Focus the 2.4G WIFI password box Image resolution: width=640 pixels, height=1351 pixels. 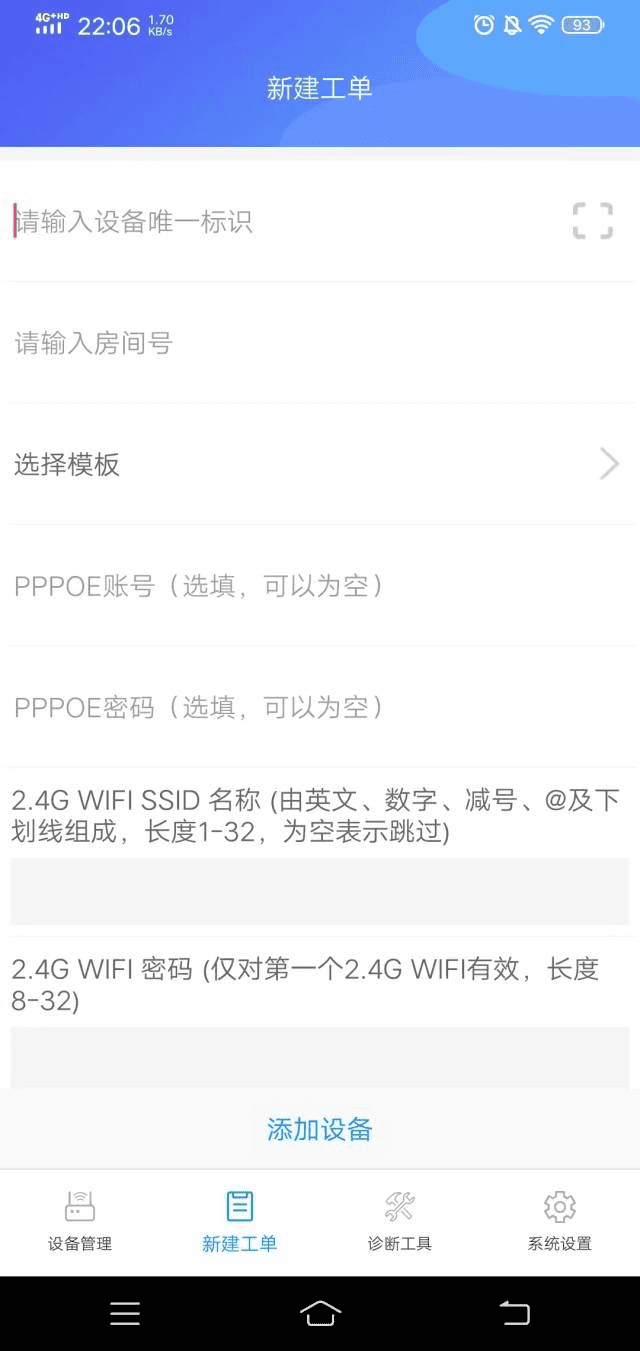319,1056
